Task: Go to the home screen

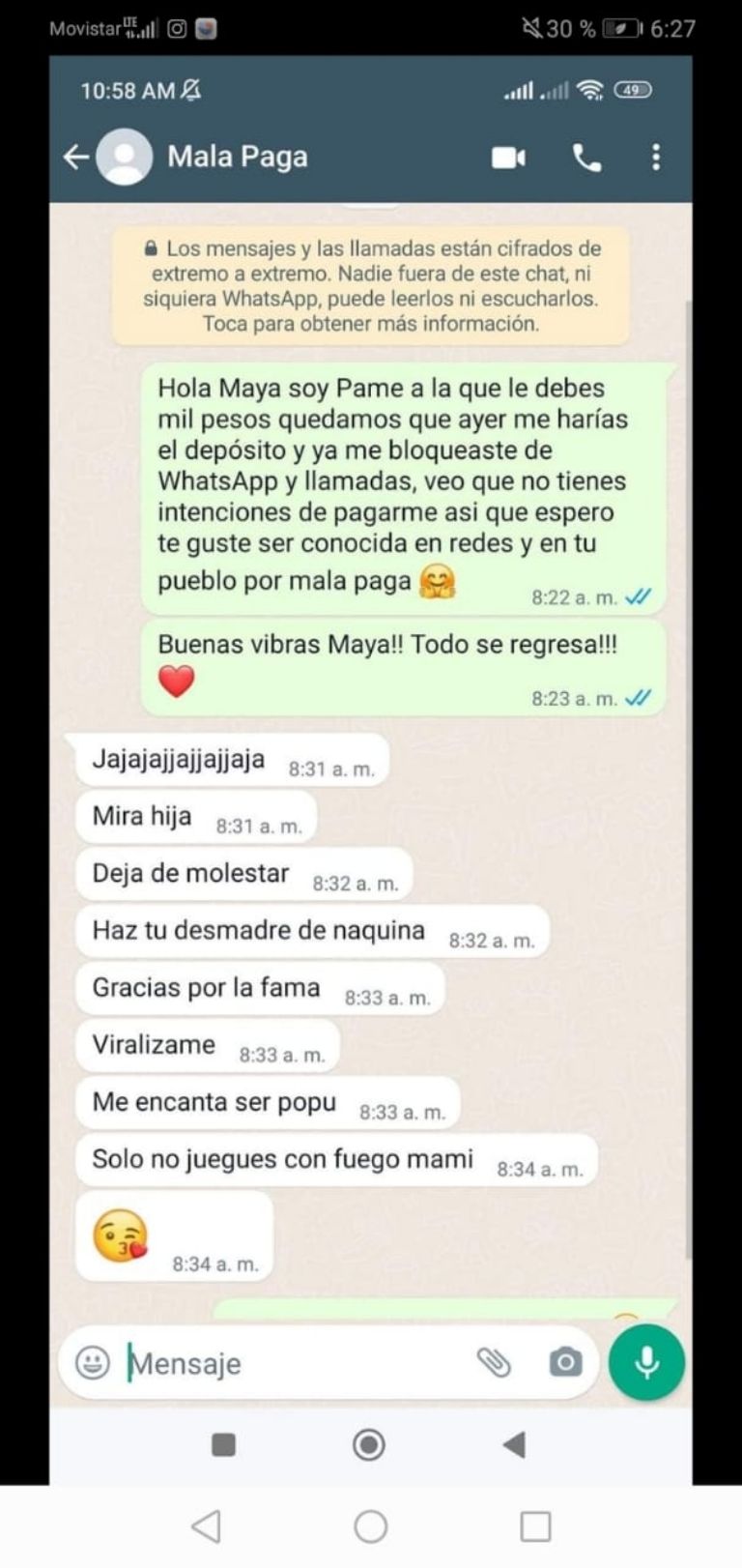Action: click(371, 1526)
